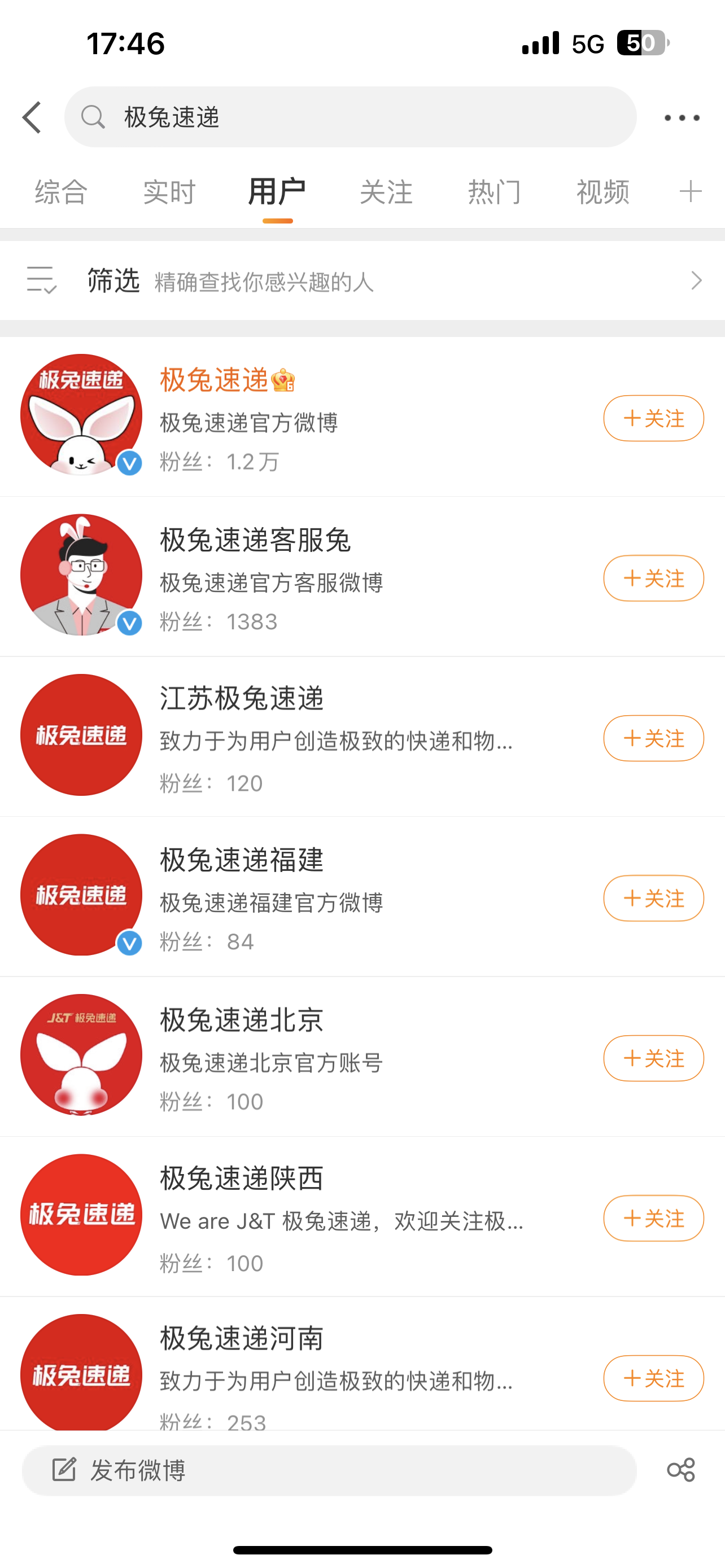Follow the 极兔速递 official account
Screen dimensions: 725x1568
click(x=653, y=418)
